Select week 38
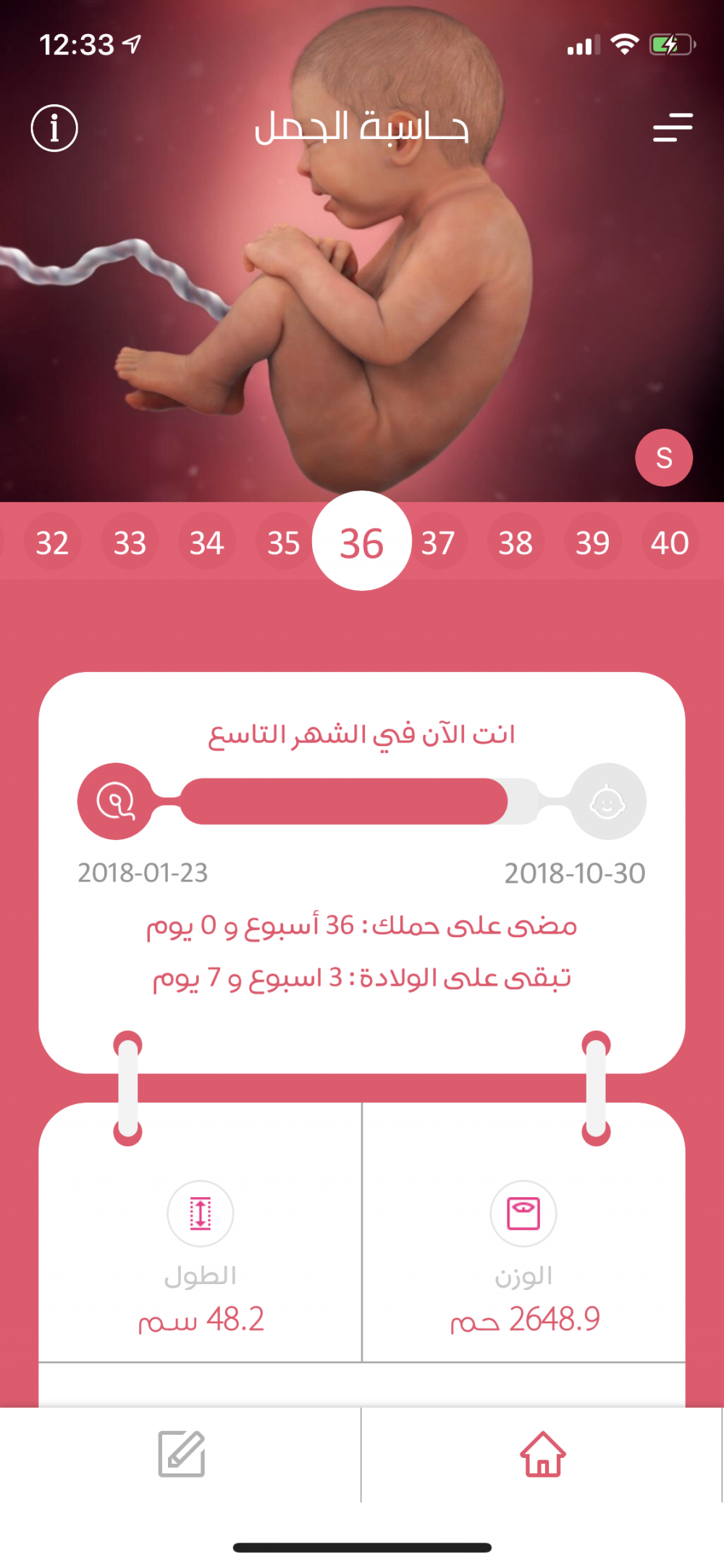 (x=515, y=542)
